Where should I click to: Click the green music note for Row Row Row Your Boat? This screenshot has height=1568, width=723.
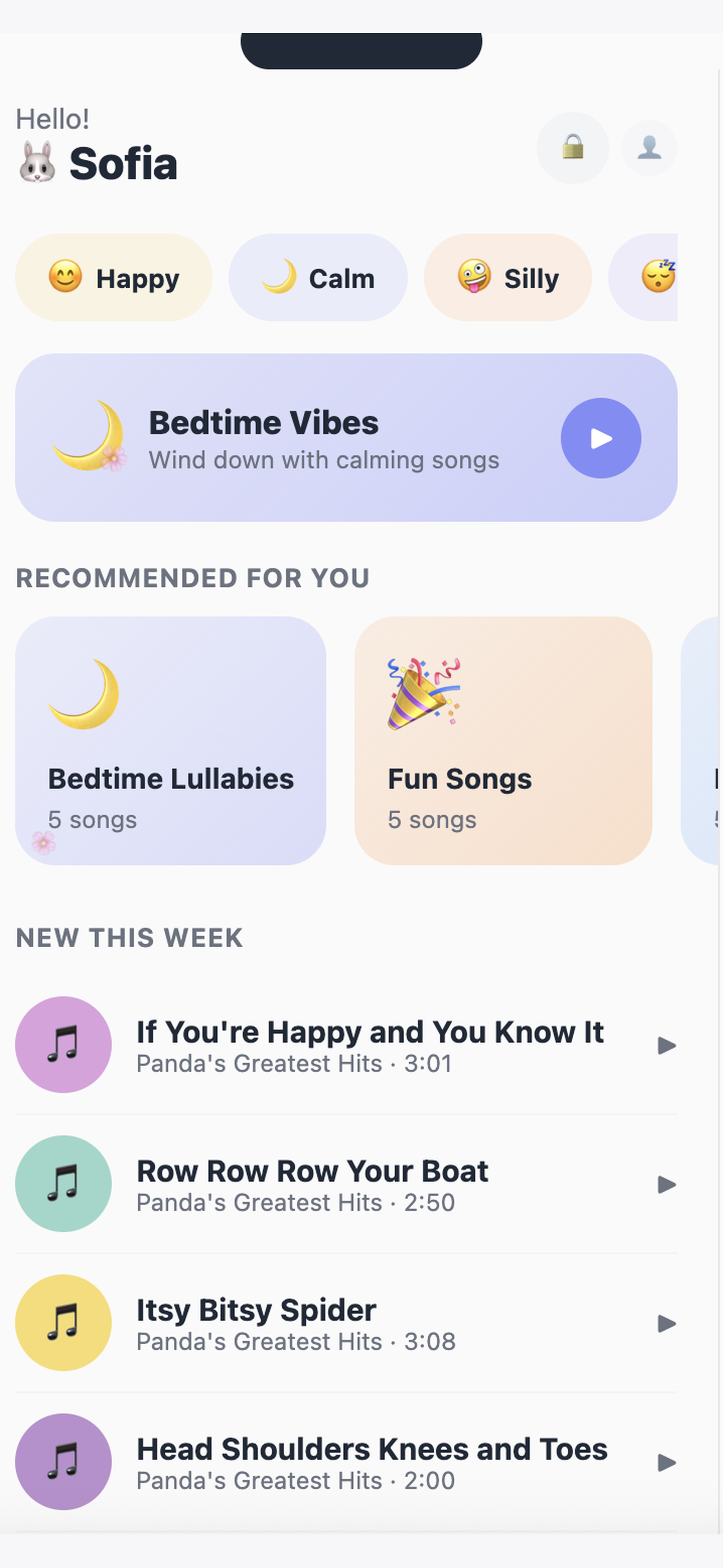coord(63,1183)
